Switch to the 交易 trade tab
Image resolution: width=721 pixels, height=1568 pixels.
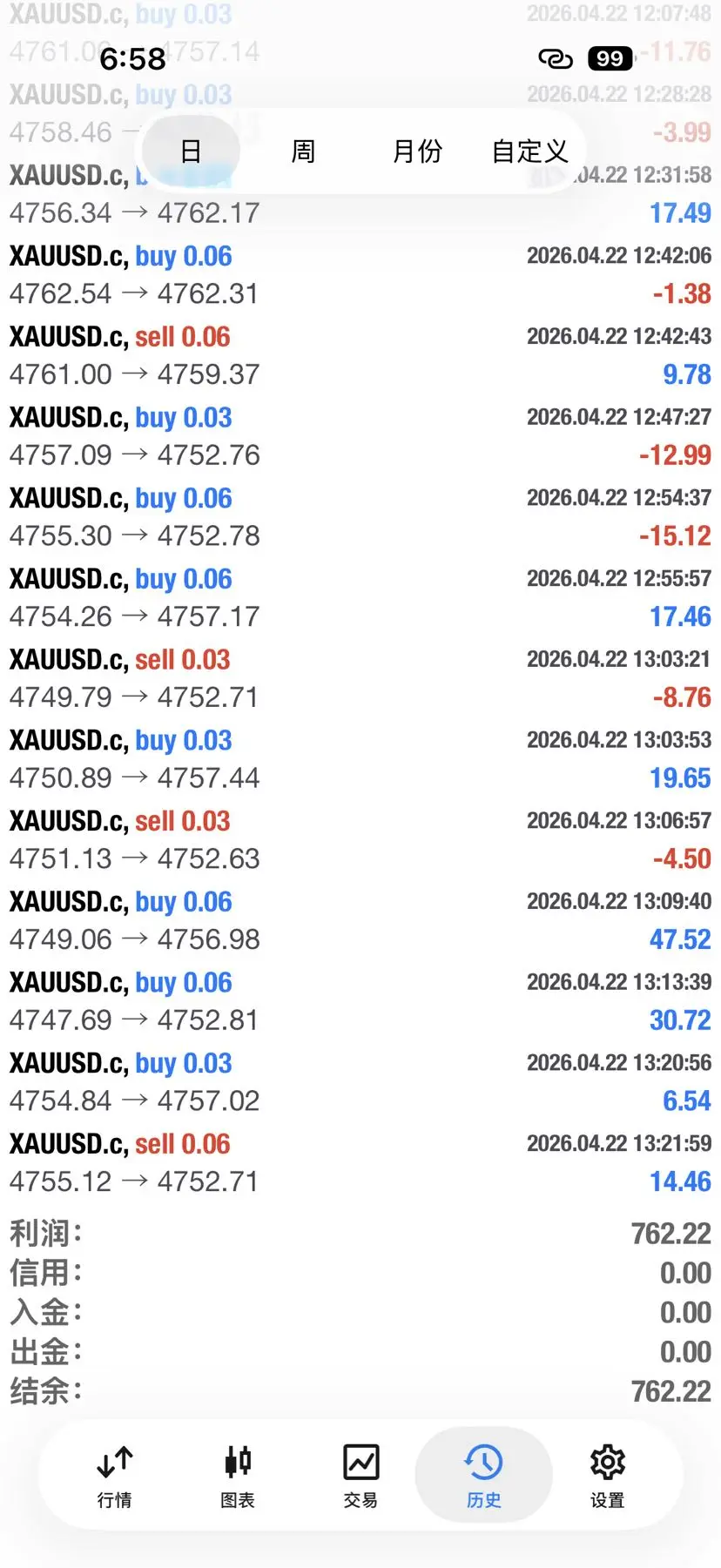point(360,1475)
